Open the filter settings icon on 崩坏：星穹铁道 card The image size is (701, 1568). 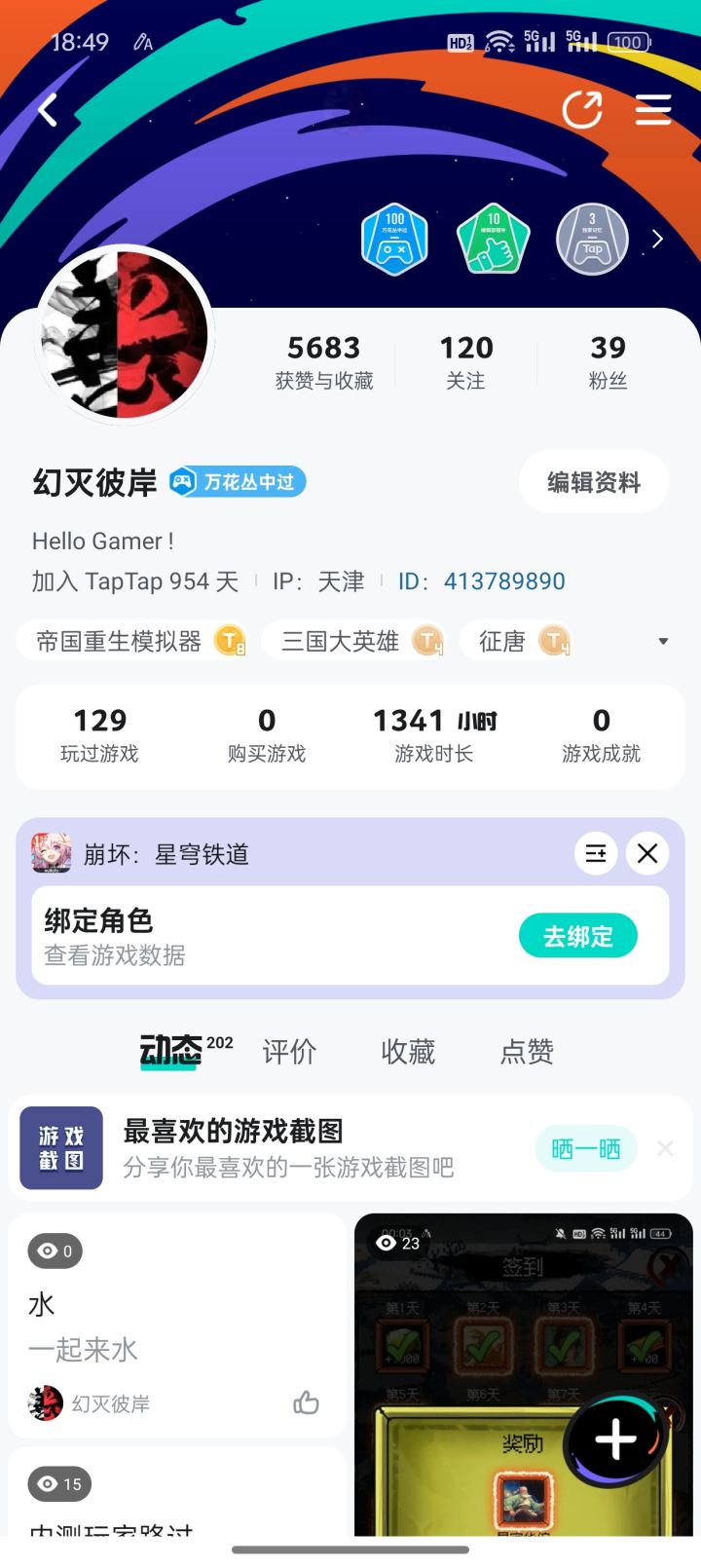coord(595,853)
